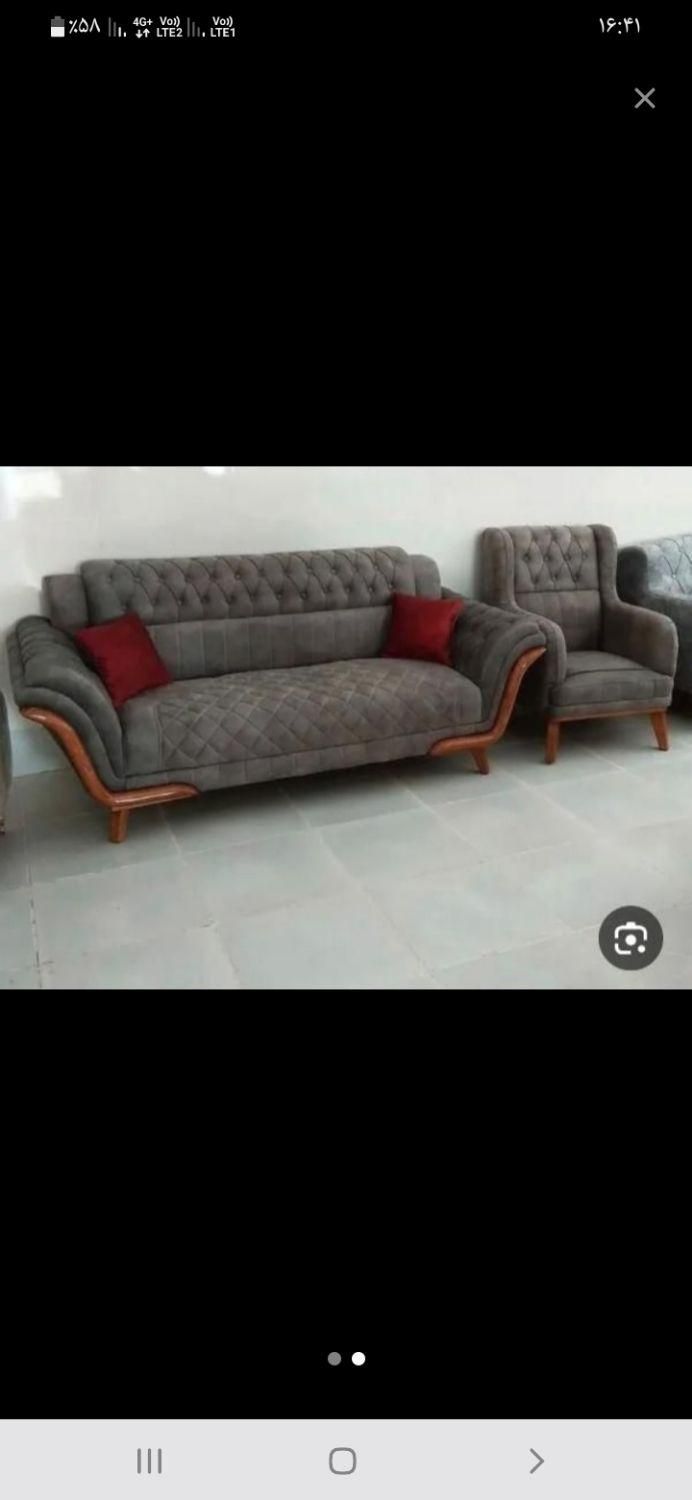Tap the system back arrow

tap(536, 1461)
